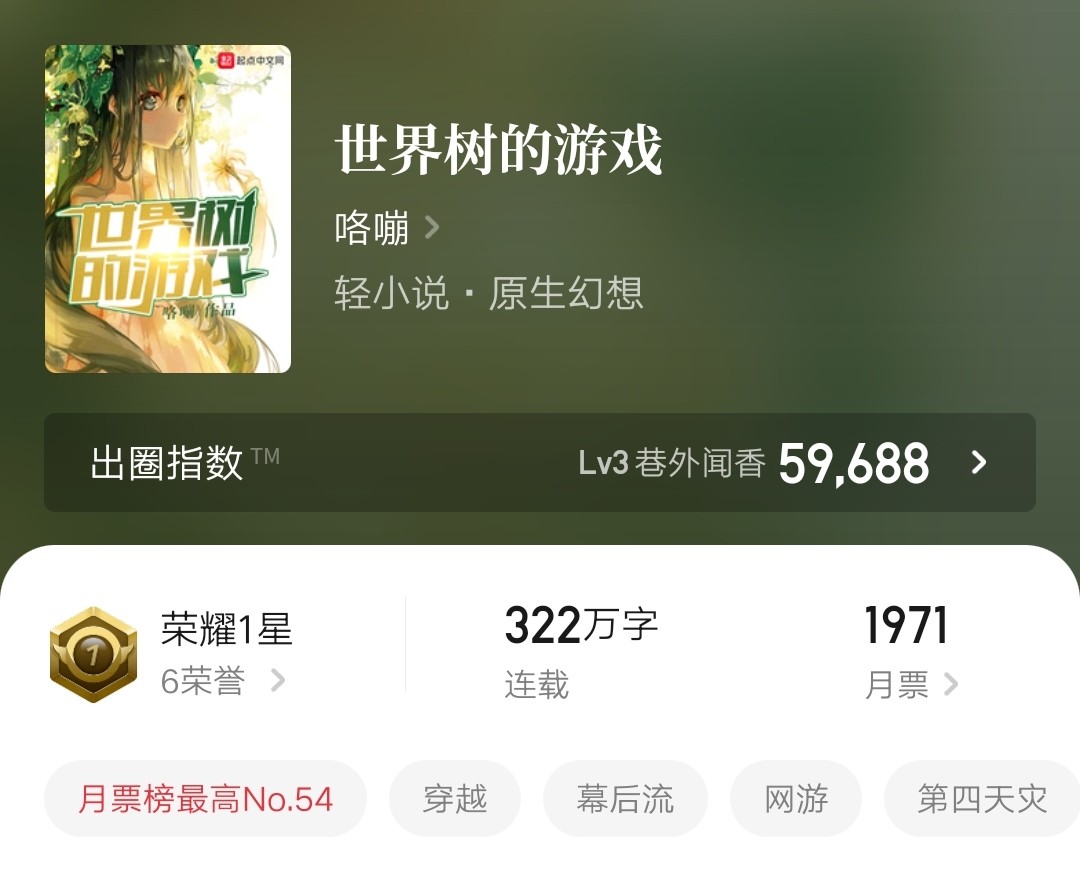The image size is (1080, 869).
Task: View the 6荣誉 honors list
Action: [222, 682]
